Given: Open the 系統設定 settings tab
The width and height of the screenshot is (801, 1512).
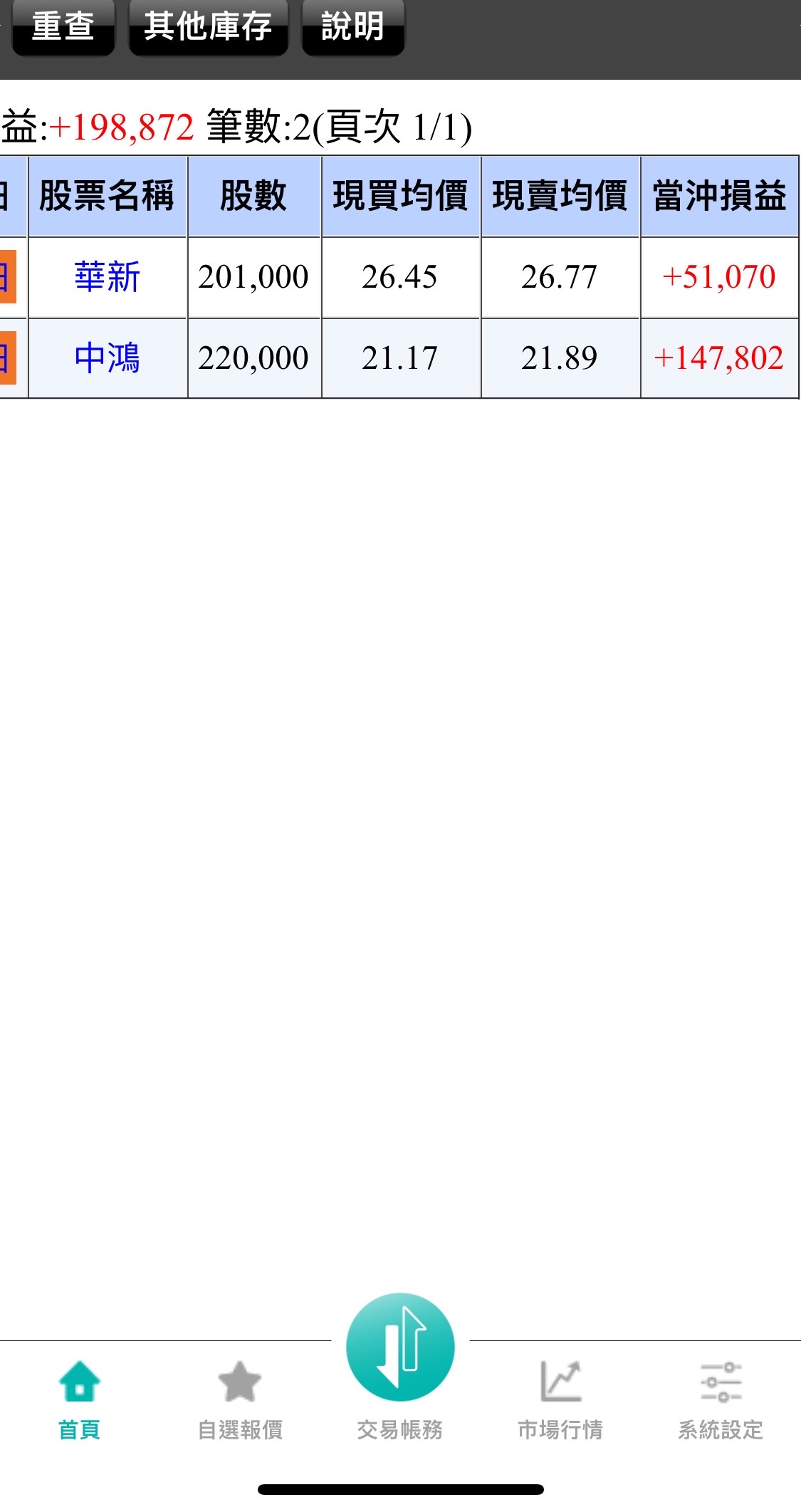Looking at the screenshot, I should 721,1399.
